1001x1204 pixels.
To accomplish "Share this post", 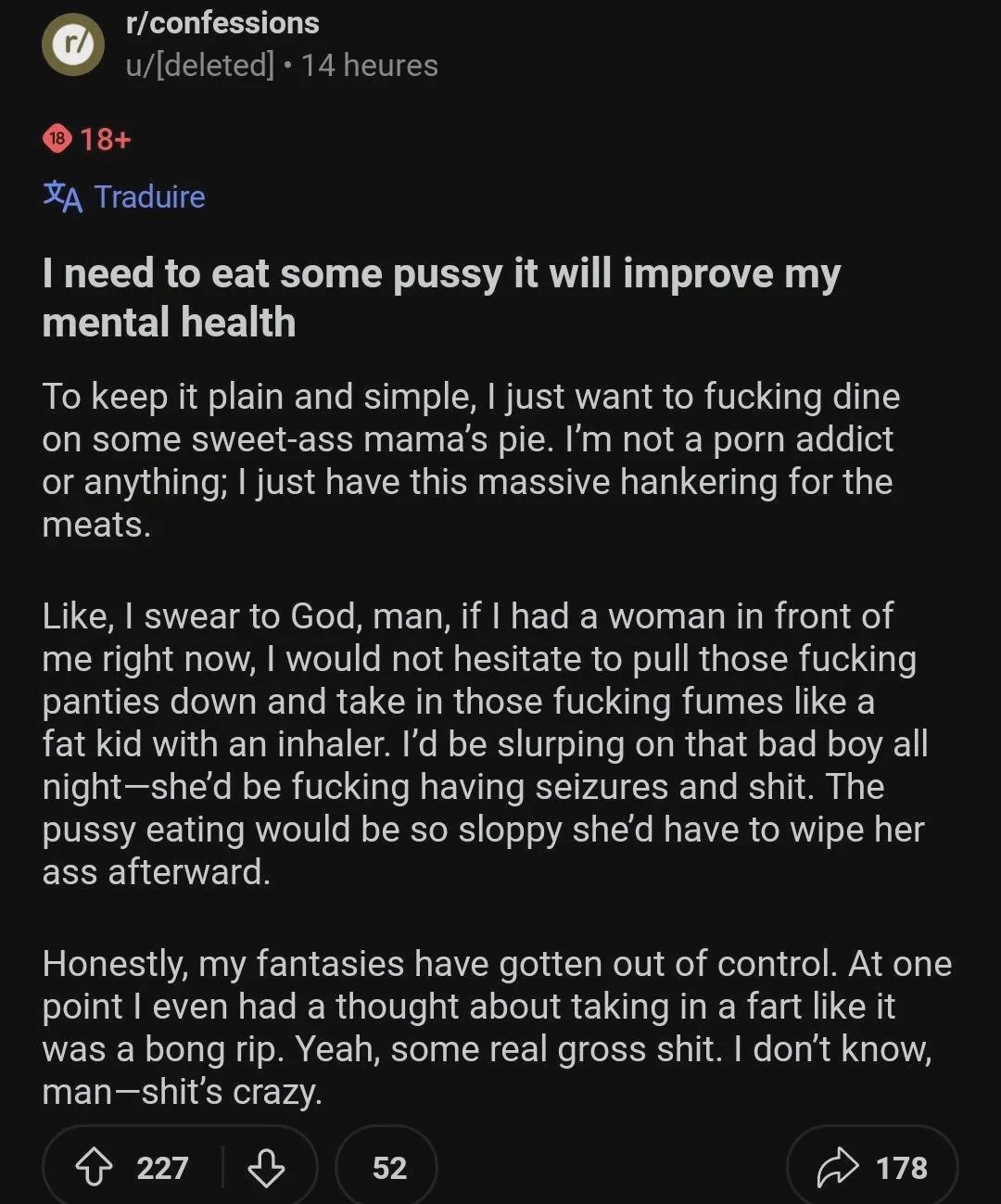I will [872, 1167].
